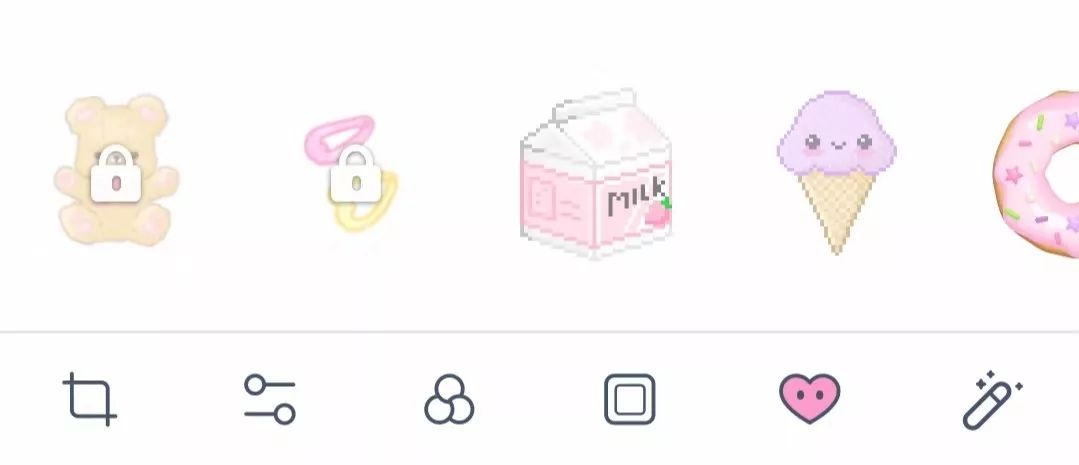Open the frame border tool
This screenshot has width=1079, height=465.
click(630, 399)
